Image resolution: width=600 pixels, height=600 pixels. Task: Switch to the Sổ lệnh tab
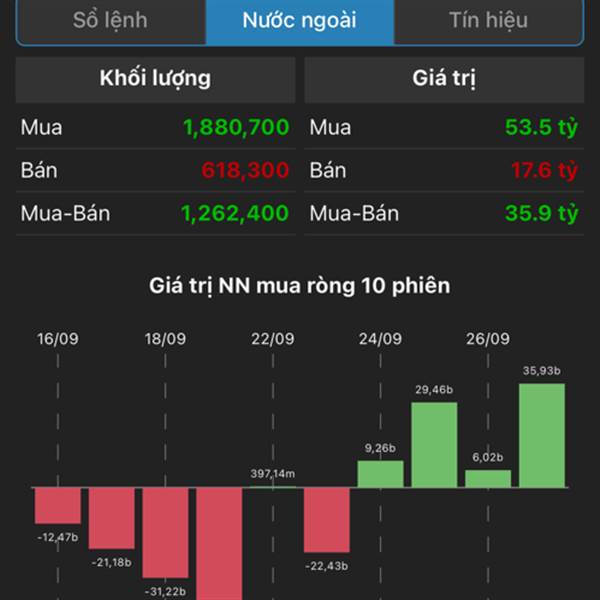coord(110,20)
